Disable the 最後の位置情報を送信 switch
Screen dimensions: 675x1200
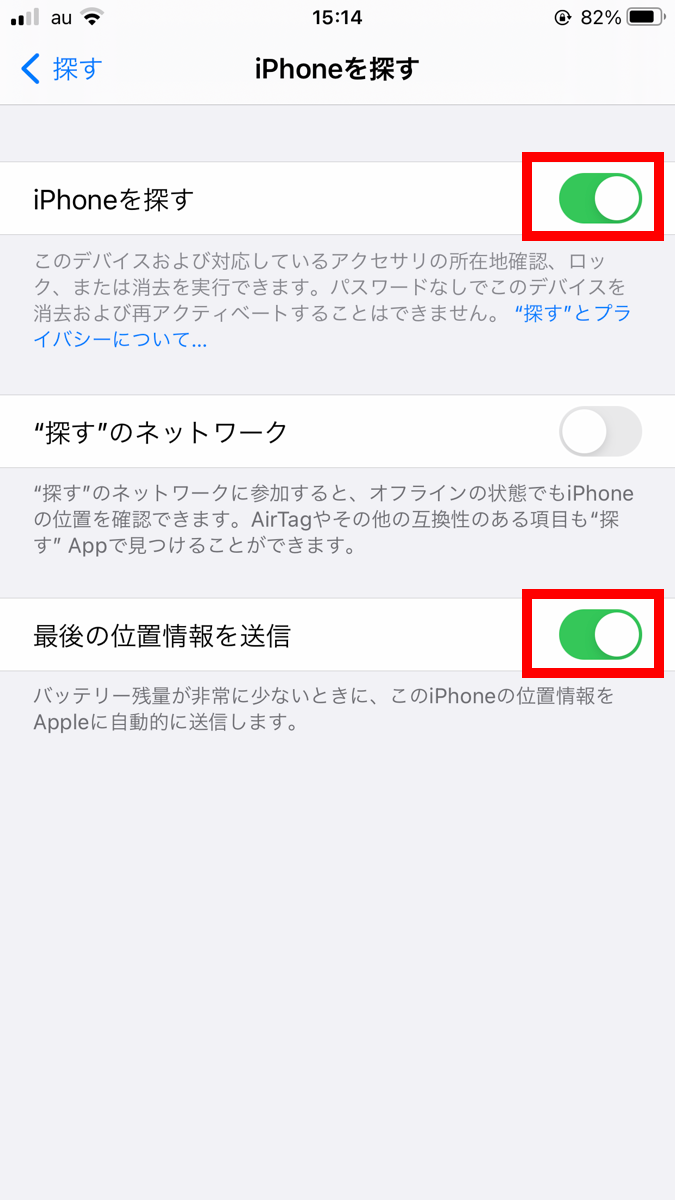coord(599,634)
